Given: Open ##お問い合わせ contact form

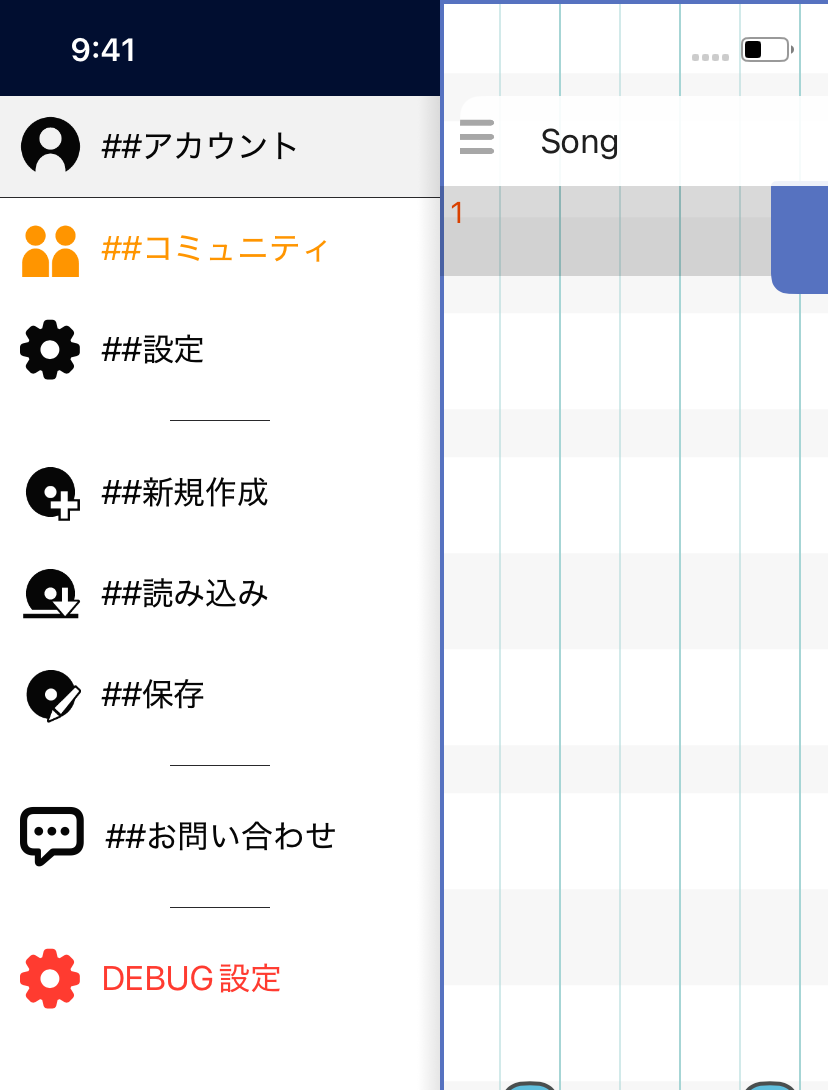Looking at the screenshot, I should pos(220,836).
